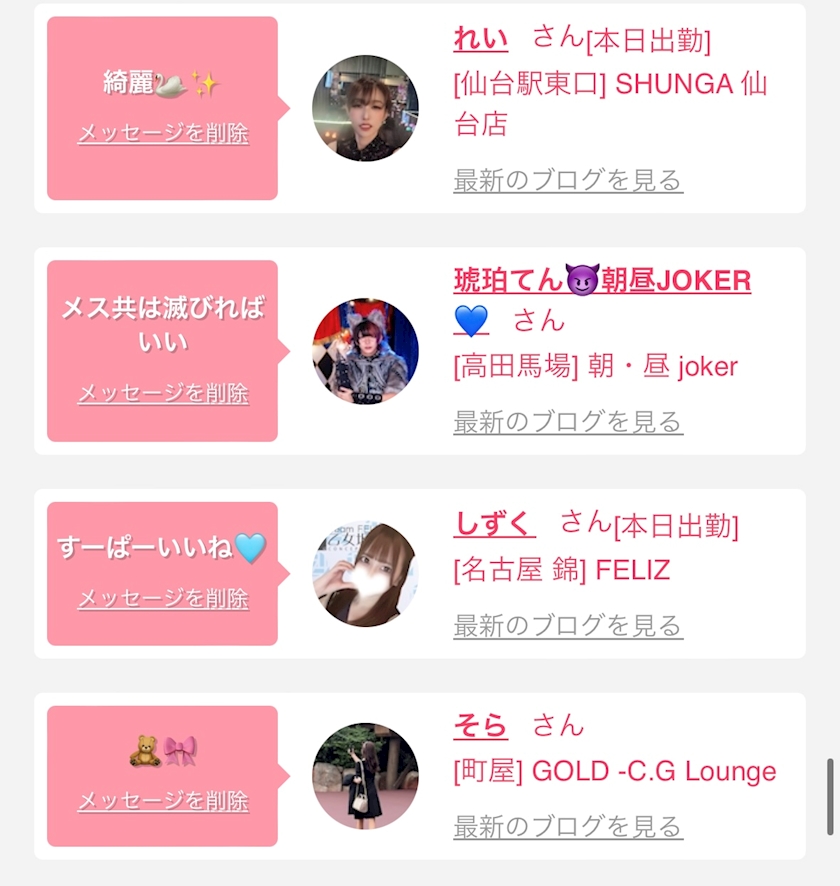View 琥珀てん's latest blog
Screen dimensions: 840x886
pyautogui.click(x=568, y=422)
